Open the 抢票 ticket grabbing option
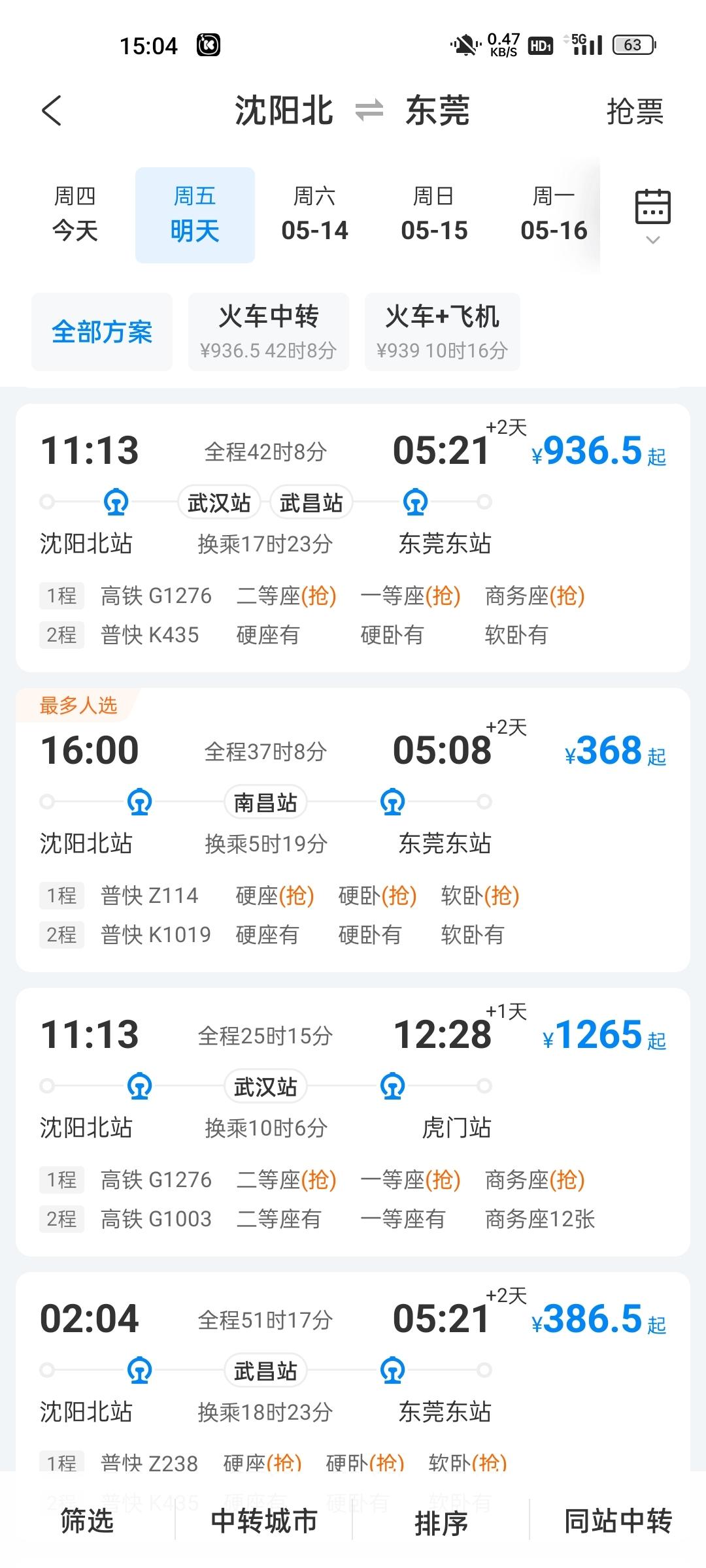The height and width of the screenshot is (1568, 706). coord(635,112)
